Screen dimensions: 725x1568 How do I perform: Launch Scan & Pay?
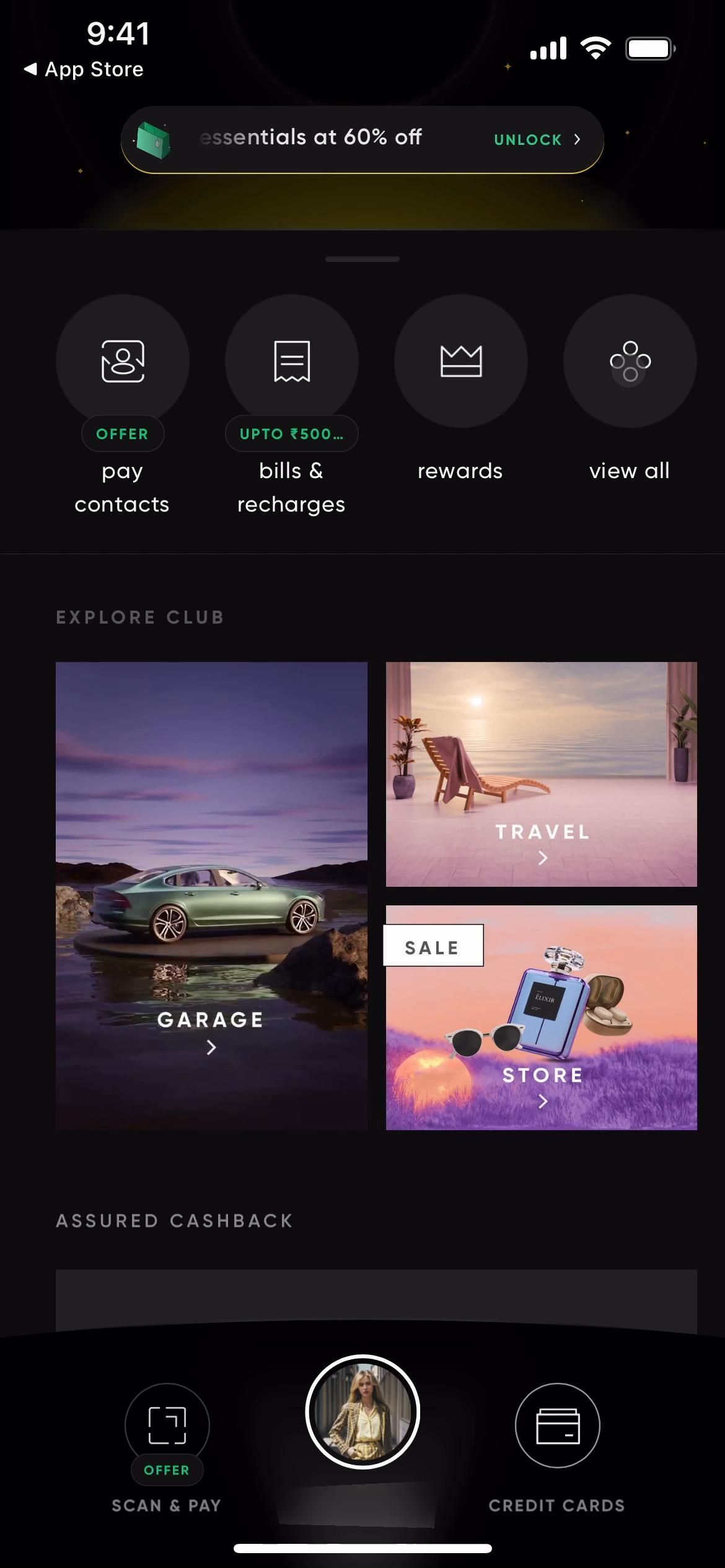pos(167,1426)
